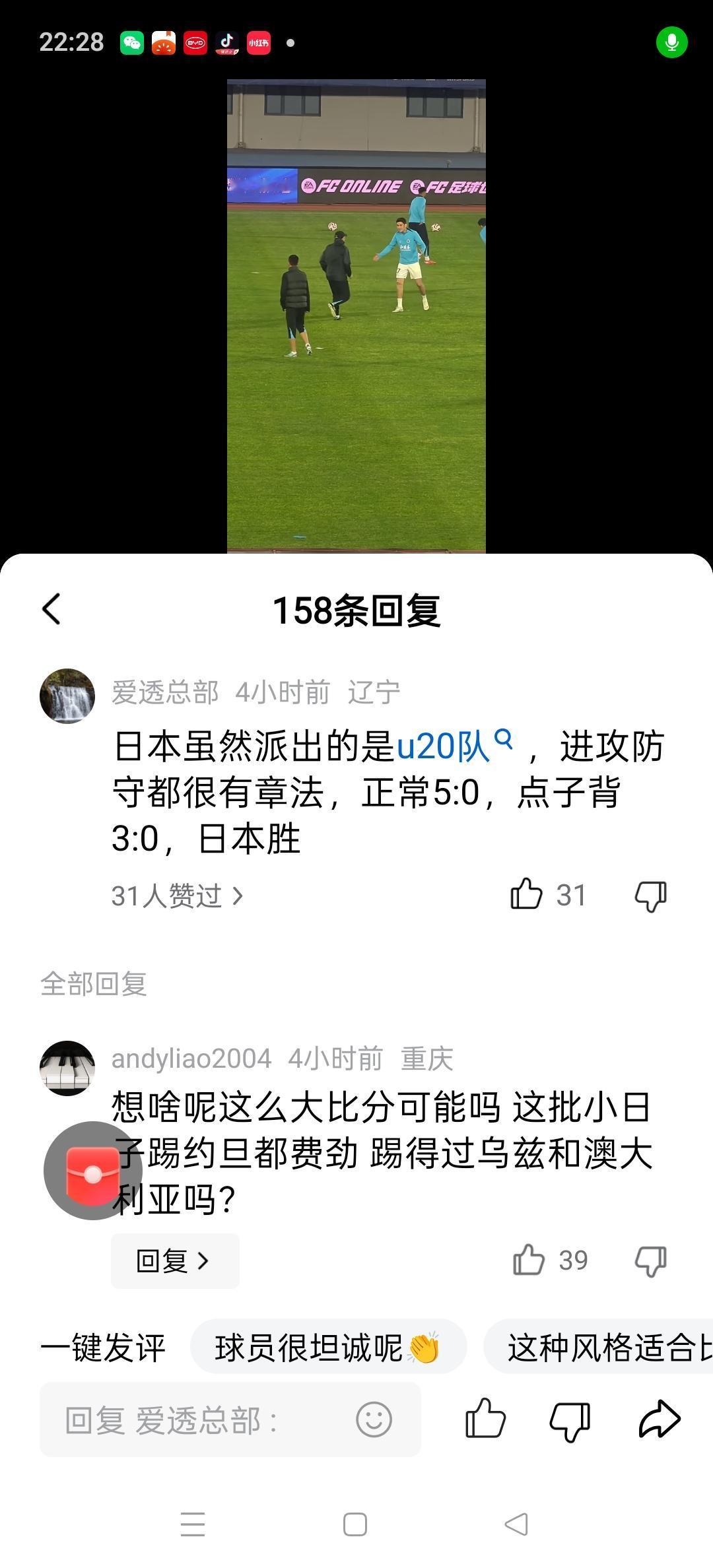Go back using the chevron beside 158条回复
The image size is (713, 1568).
tap(51, 610)
